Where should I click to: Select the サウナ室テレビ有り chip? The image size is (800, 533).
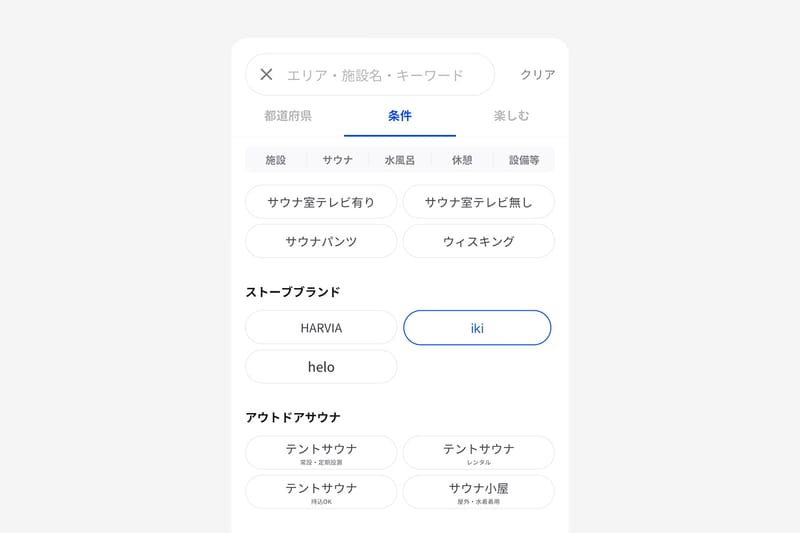321,202
